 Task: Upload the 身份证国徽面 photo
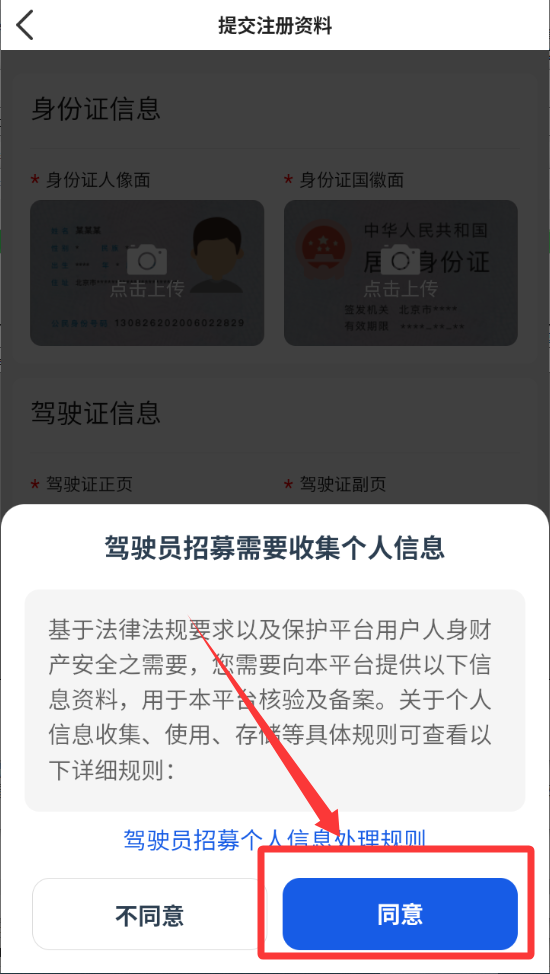pyautogui.click(x=401, y=273)
